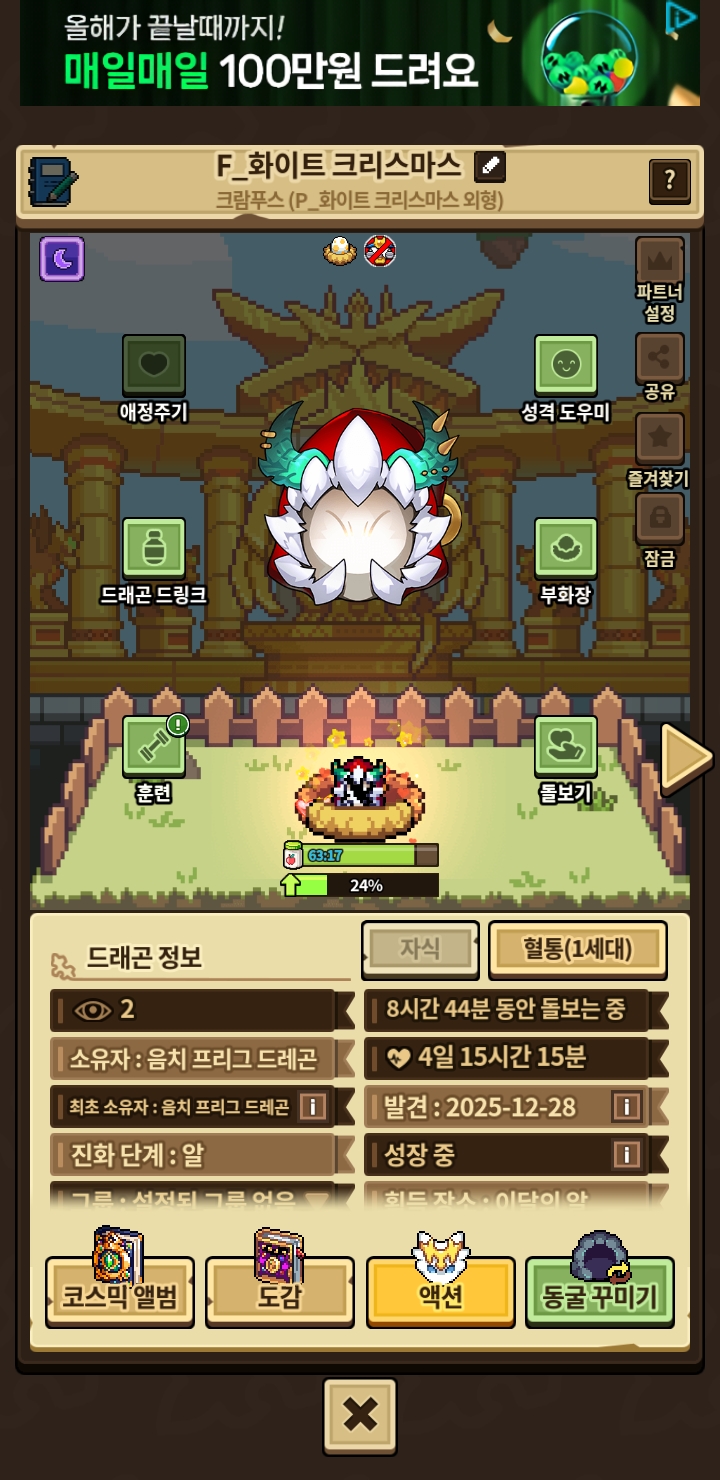Lock the dragon with 잠금
The width and height of the screenshot is (720, 1480).
coord(660,519)
